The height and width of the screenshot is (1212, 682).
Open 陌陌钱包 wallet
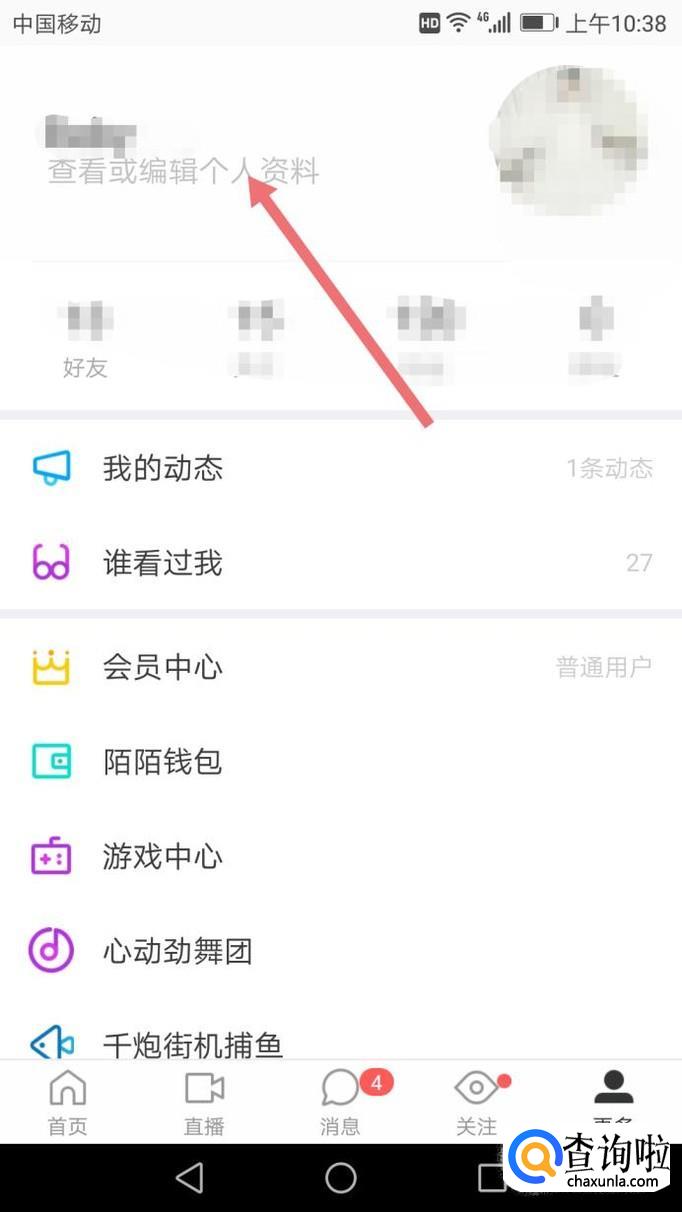coord(340,762)
